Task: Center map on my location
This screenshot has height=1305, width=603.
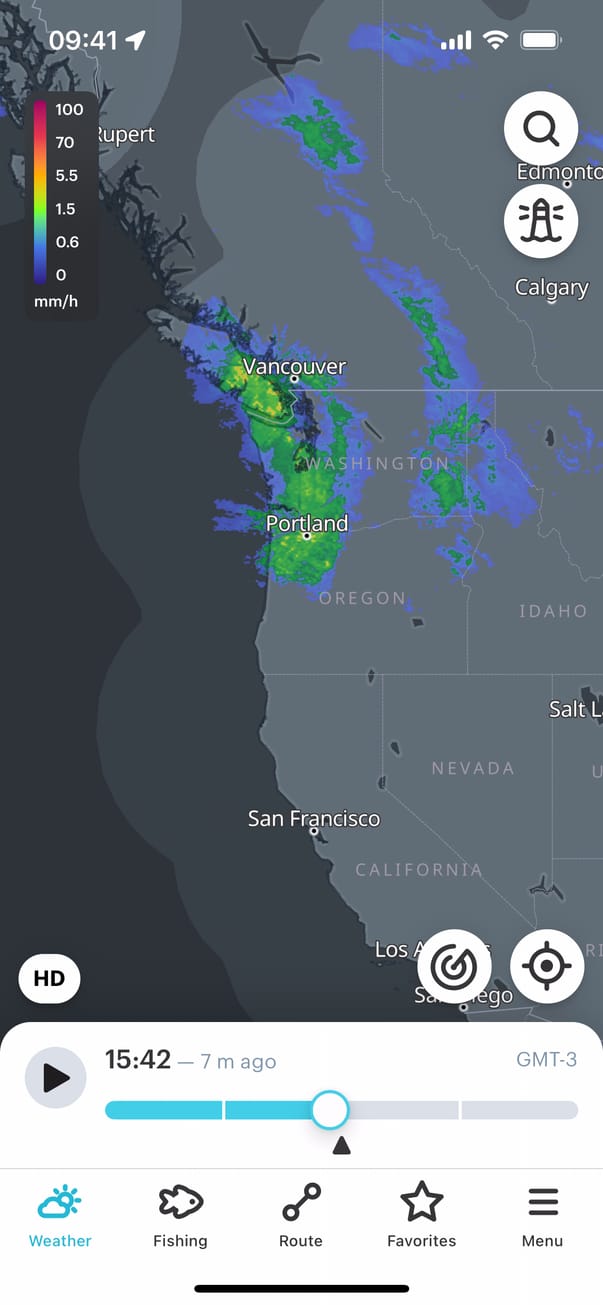Action: (x=547, y=966)
